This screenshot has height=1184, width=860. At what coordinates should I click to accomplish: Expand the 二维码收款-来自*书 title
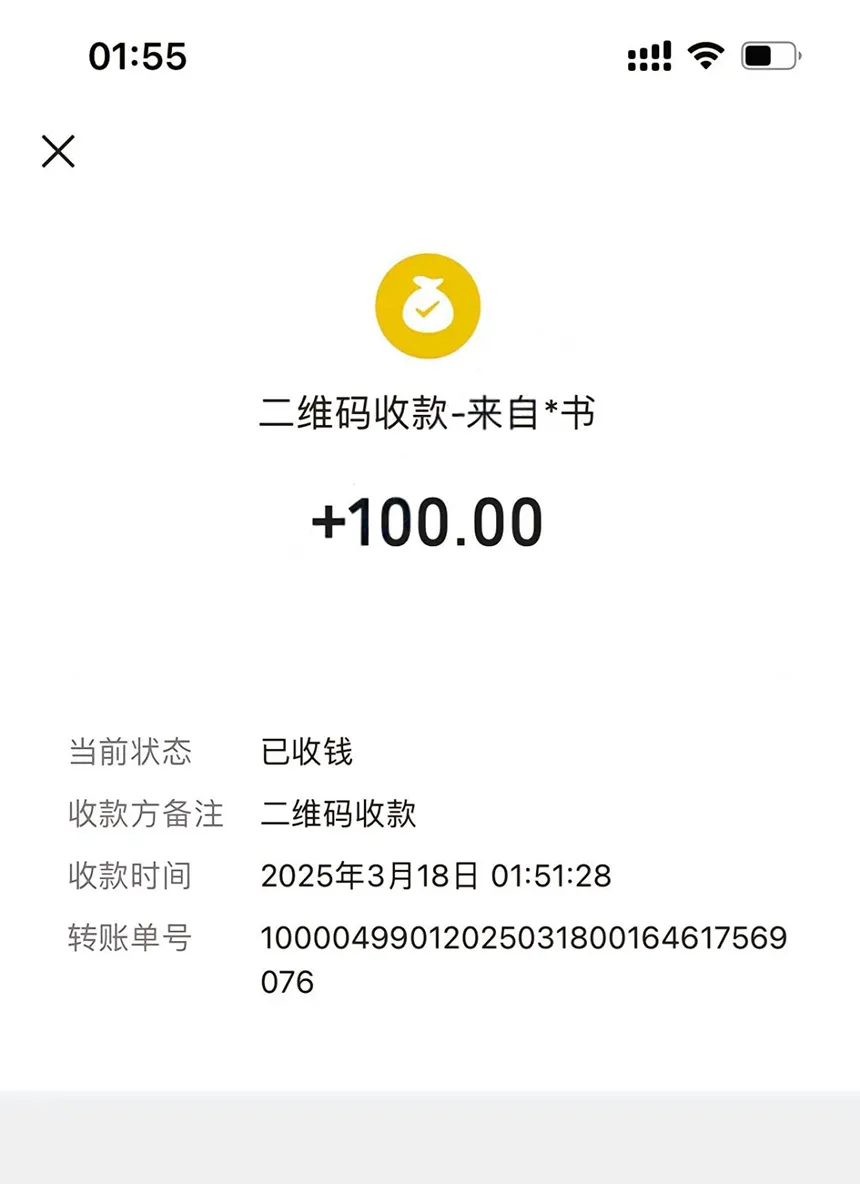point(428,412)
